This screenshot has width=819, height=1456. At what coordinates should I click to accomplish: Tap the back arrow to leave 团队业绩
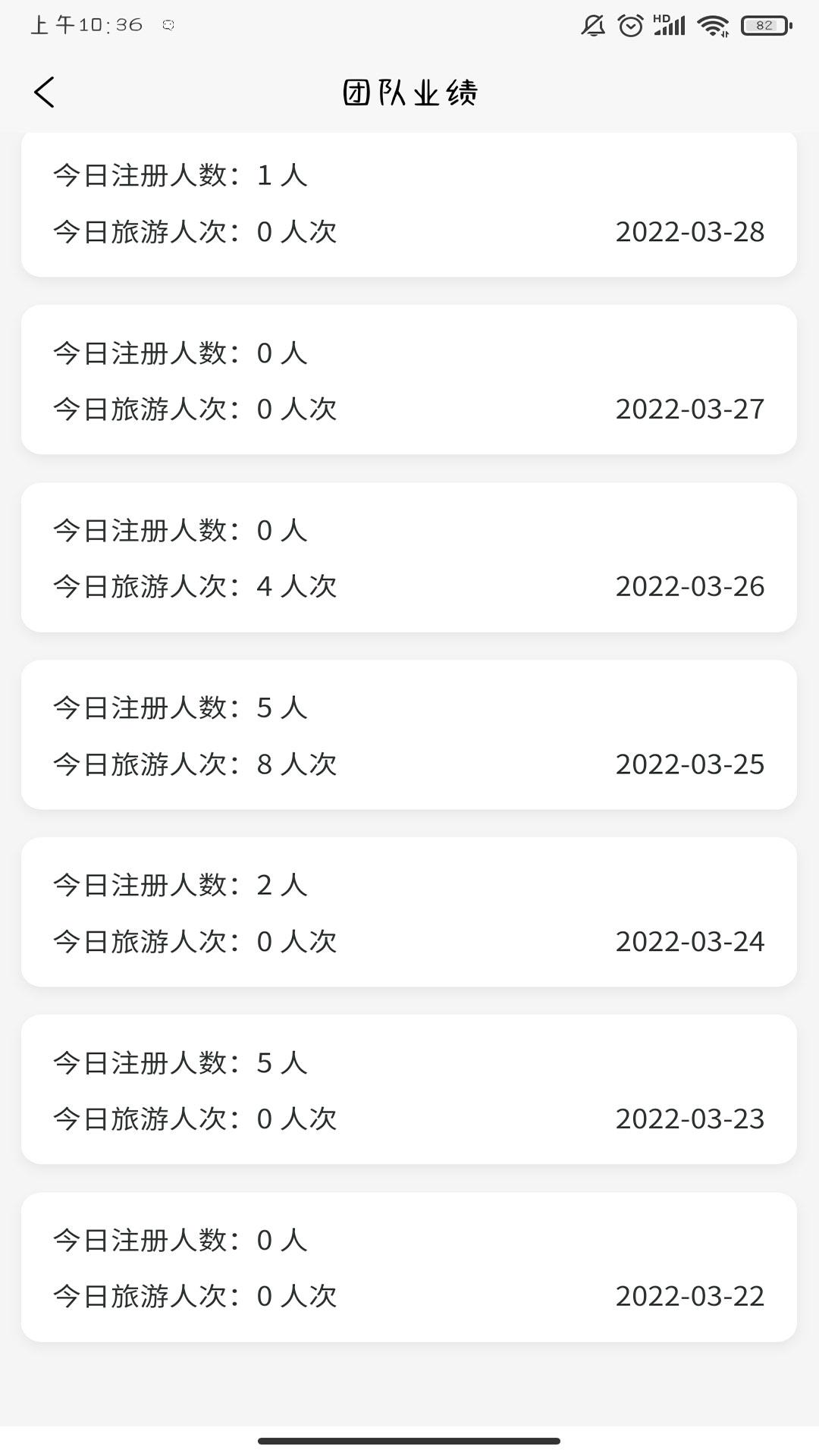(x=43, y=92)
